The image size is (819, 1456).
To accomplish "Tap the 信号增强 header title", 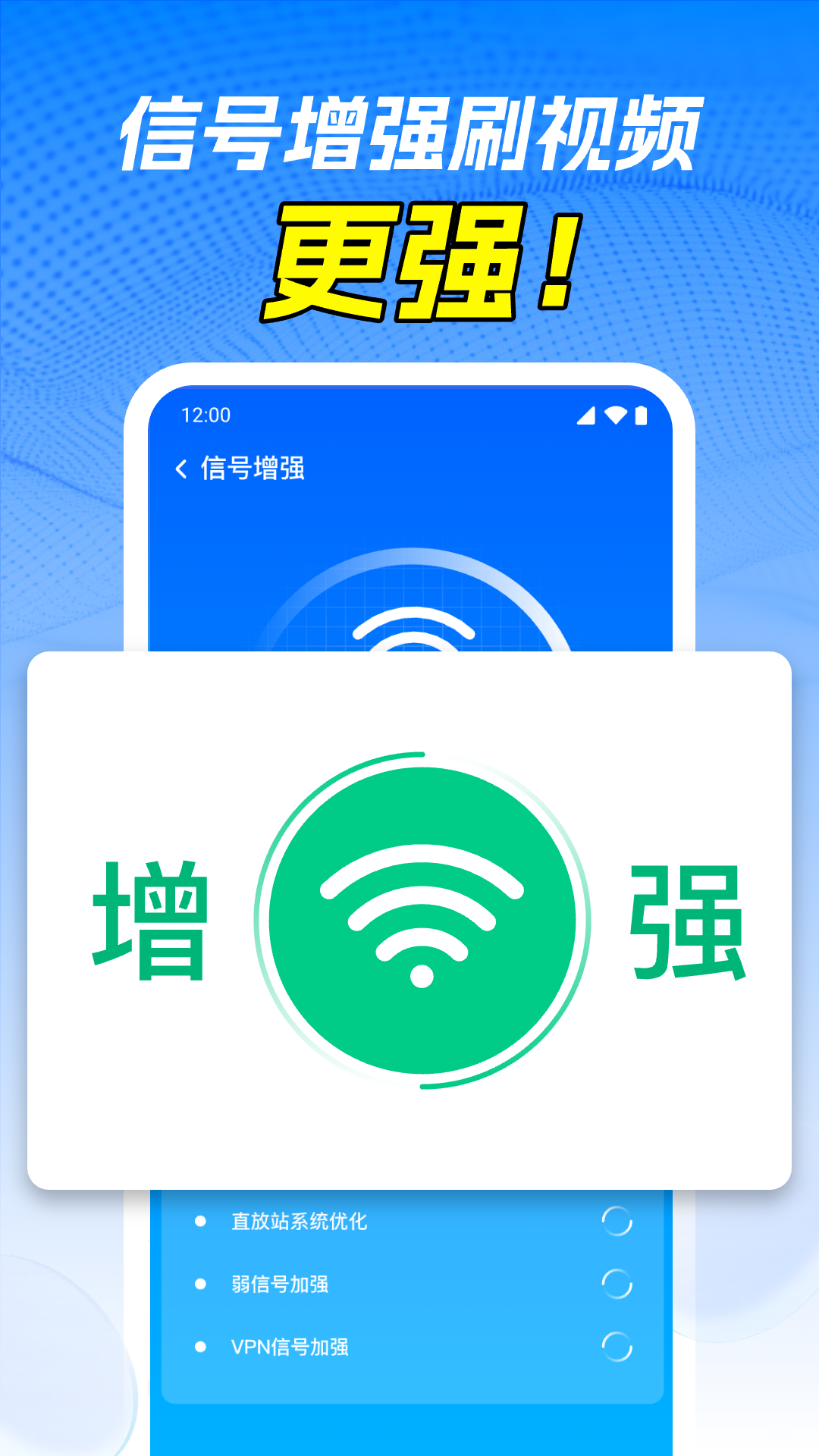I will click(253, 468).
